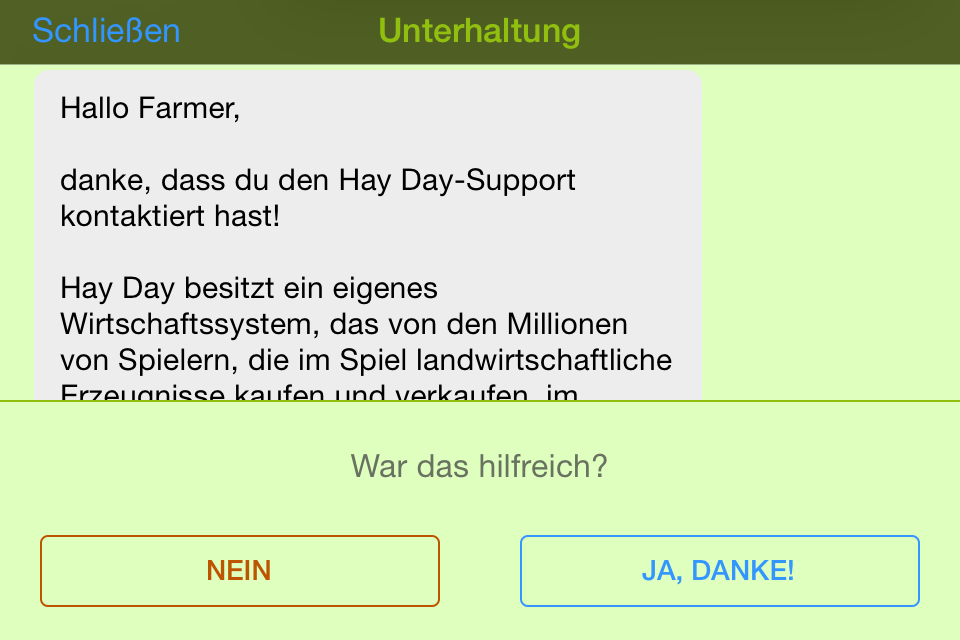Answer NEIN to the helpfulness question
The image size is (960, 640).
[239, 571]
